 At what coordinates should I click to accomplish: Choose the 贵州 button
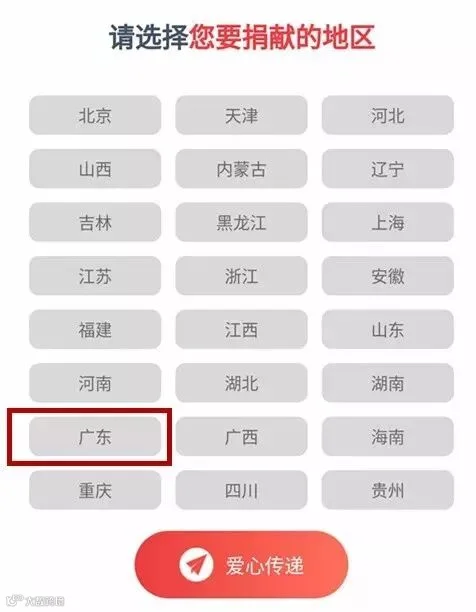(387, 490)
